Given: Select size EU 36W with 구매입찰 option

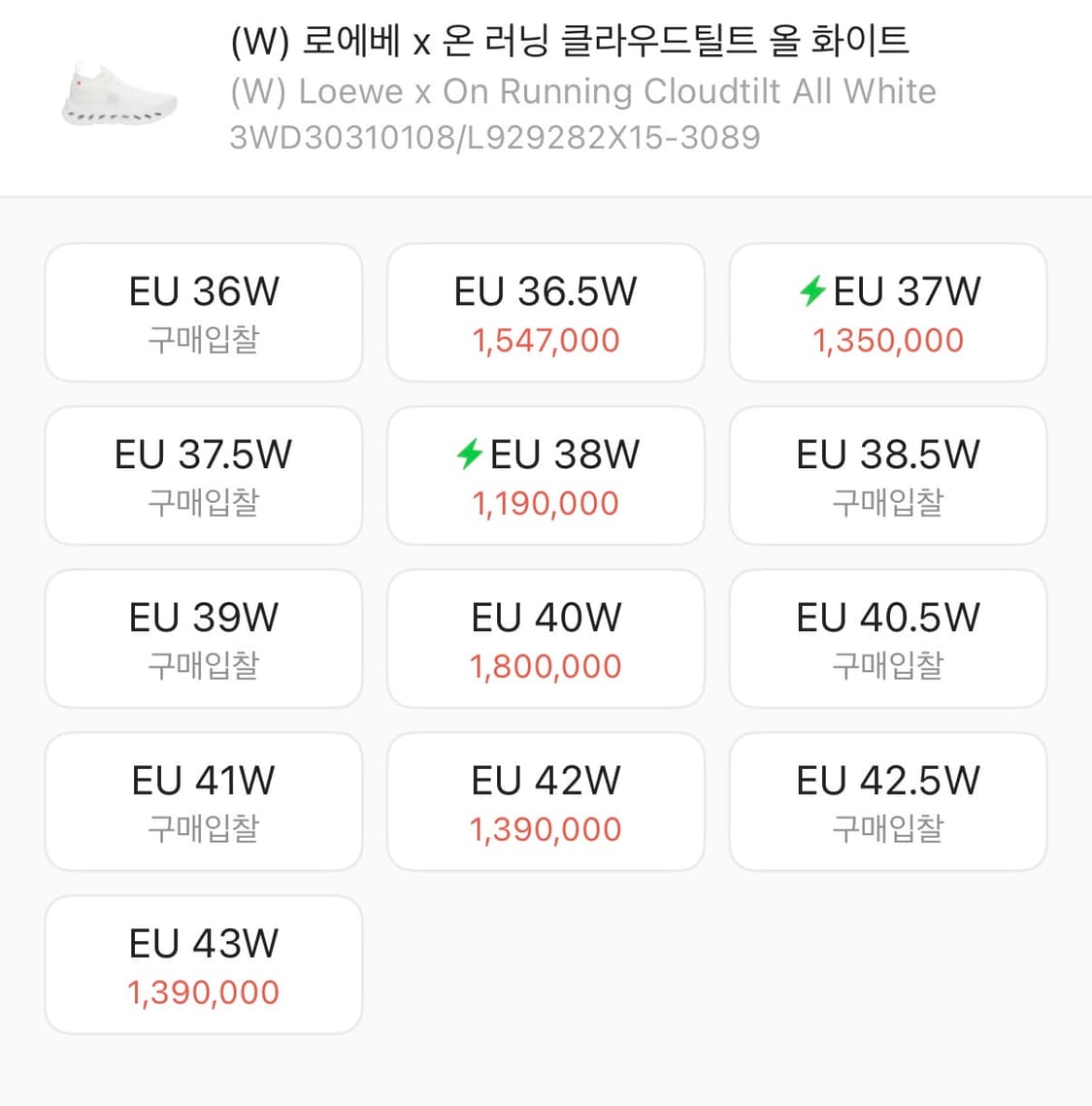Looking at the screenshot, I should (x=203, y=312).
